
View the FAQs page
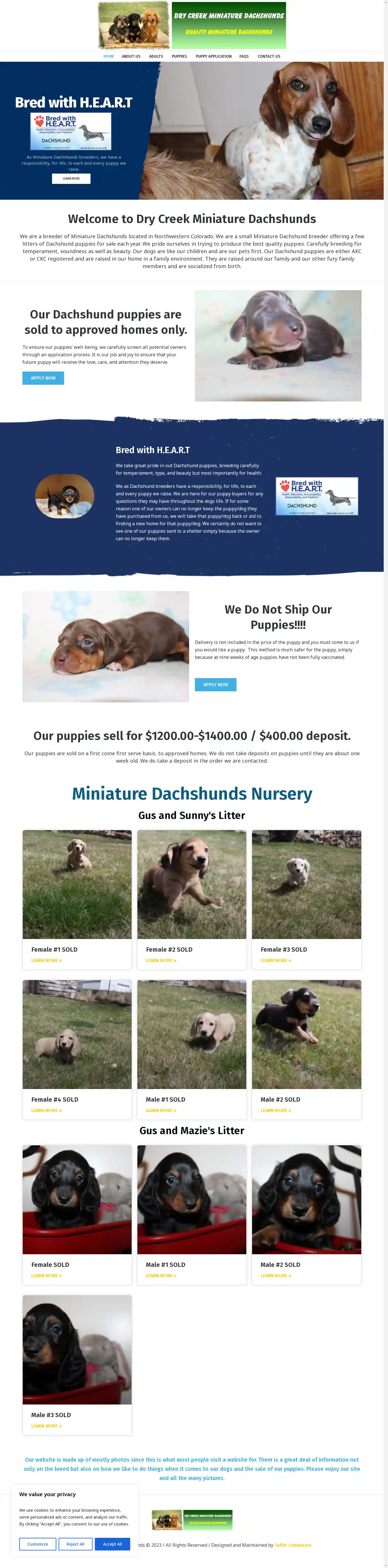click(244, 57)
